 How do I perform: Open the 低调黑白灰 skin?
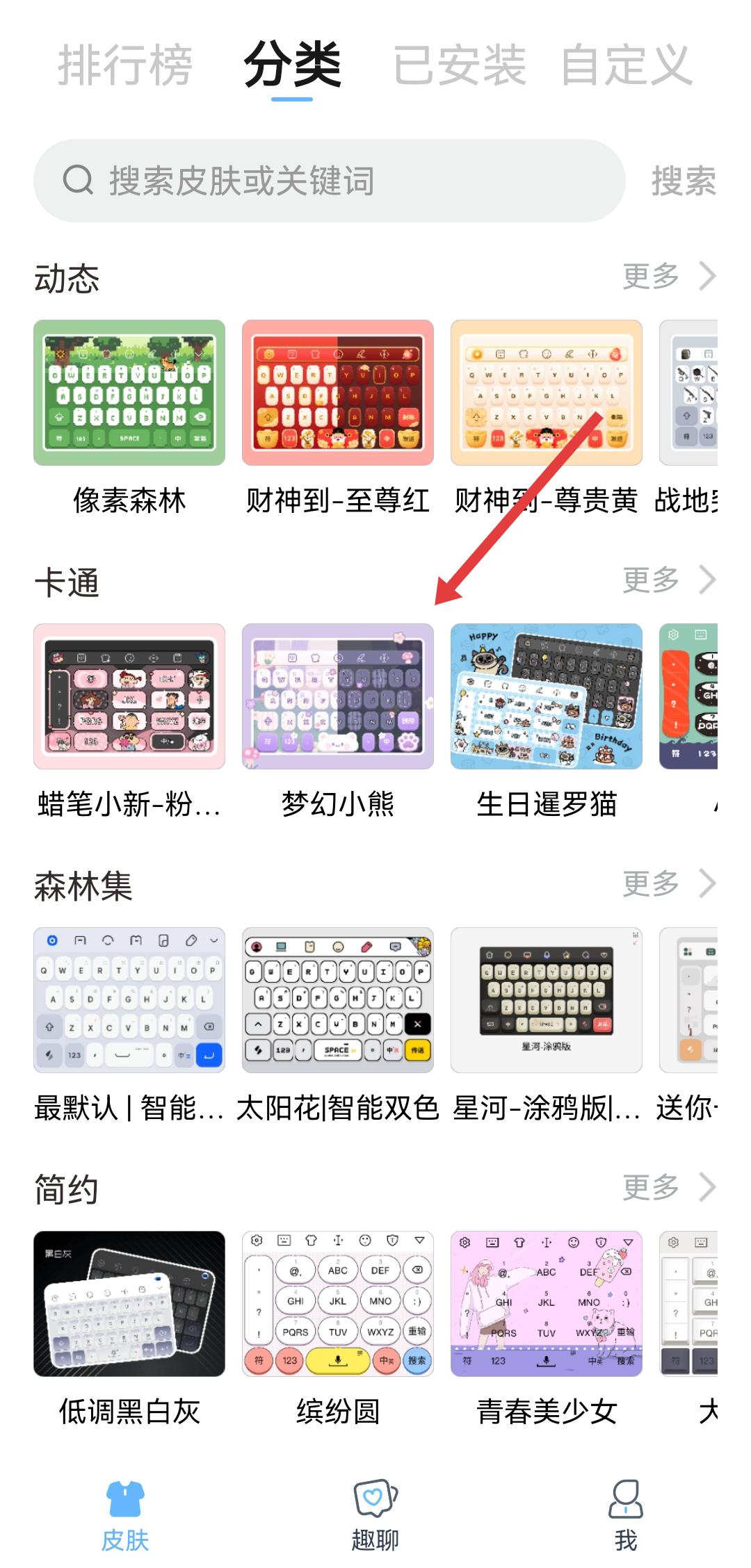[x=129, y=1304]
